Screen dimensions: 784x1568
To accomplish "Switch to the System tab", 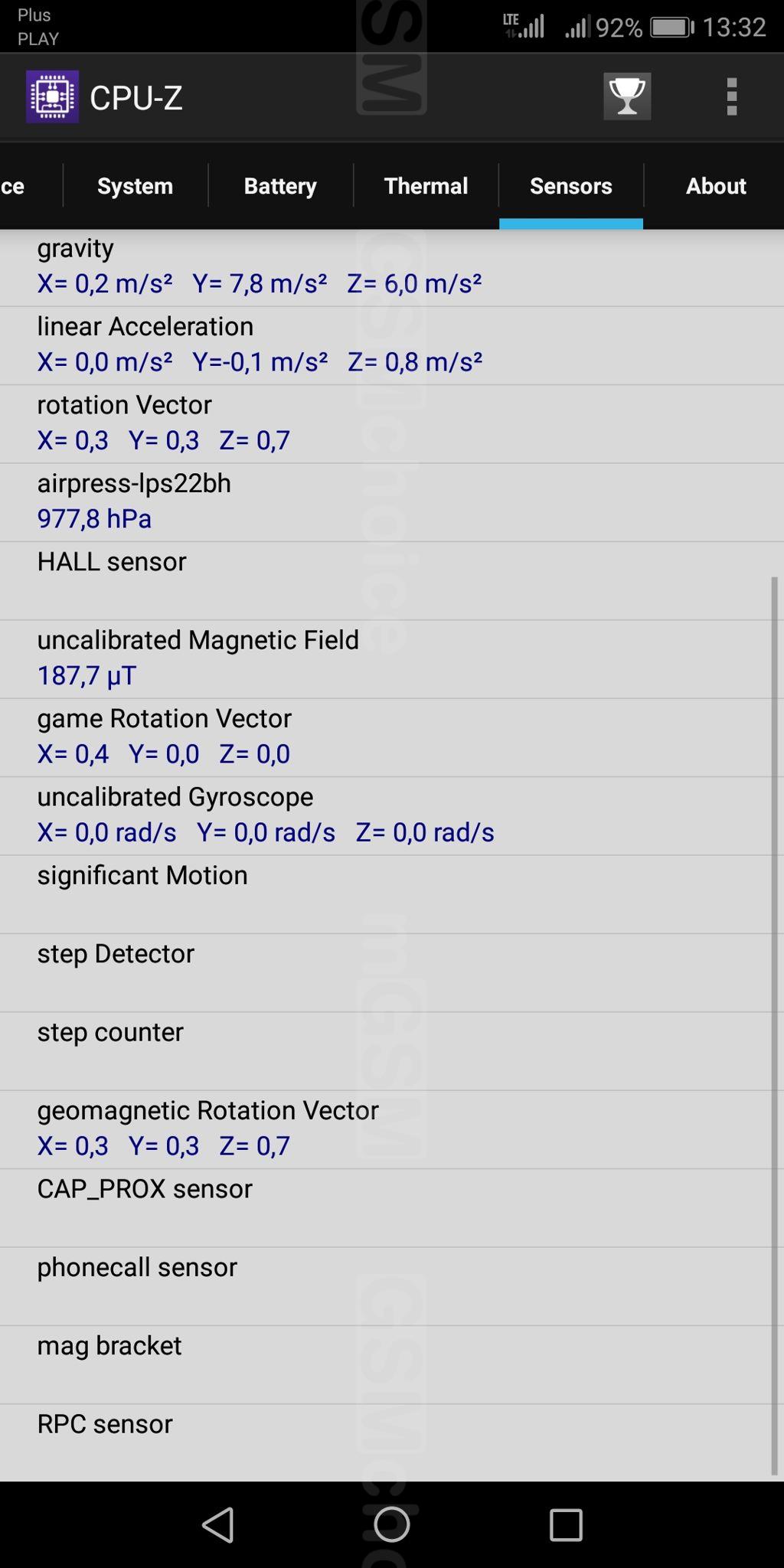I will [135, 186].
